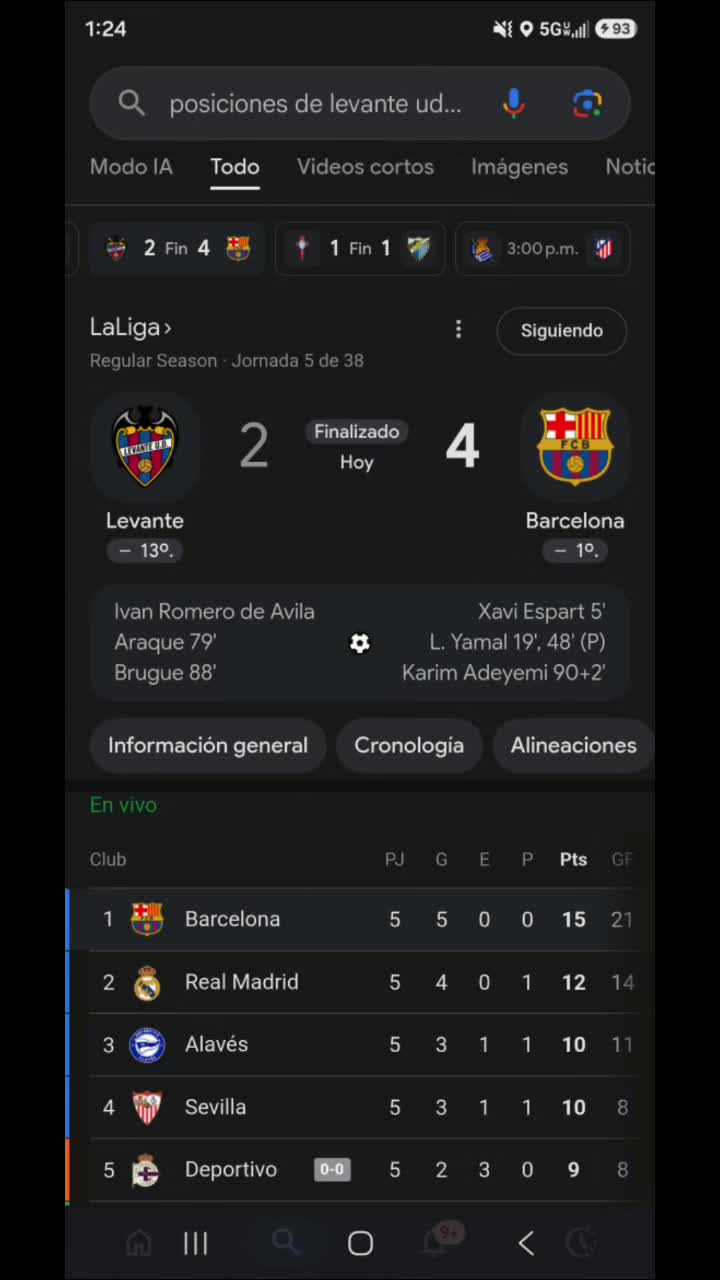Switch to the Videos cortos tab

[x=365, y=167]
